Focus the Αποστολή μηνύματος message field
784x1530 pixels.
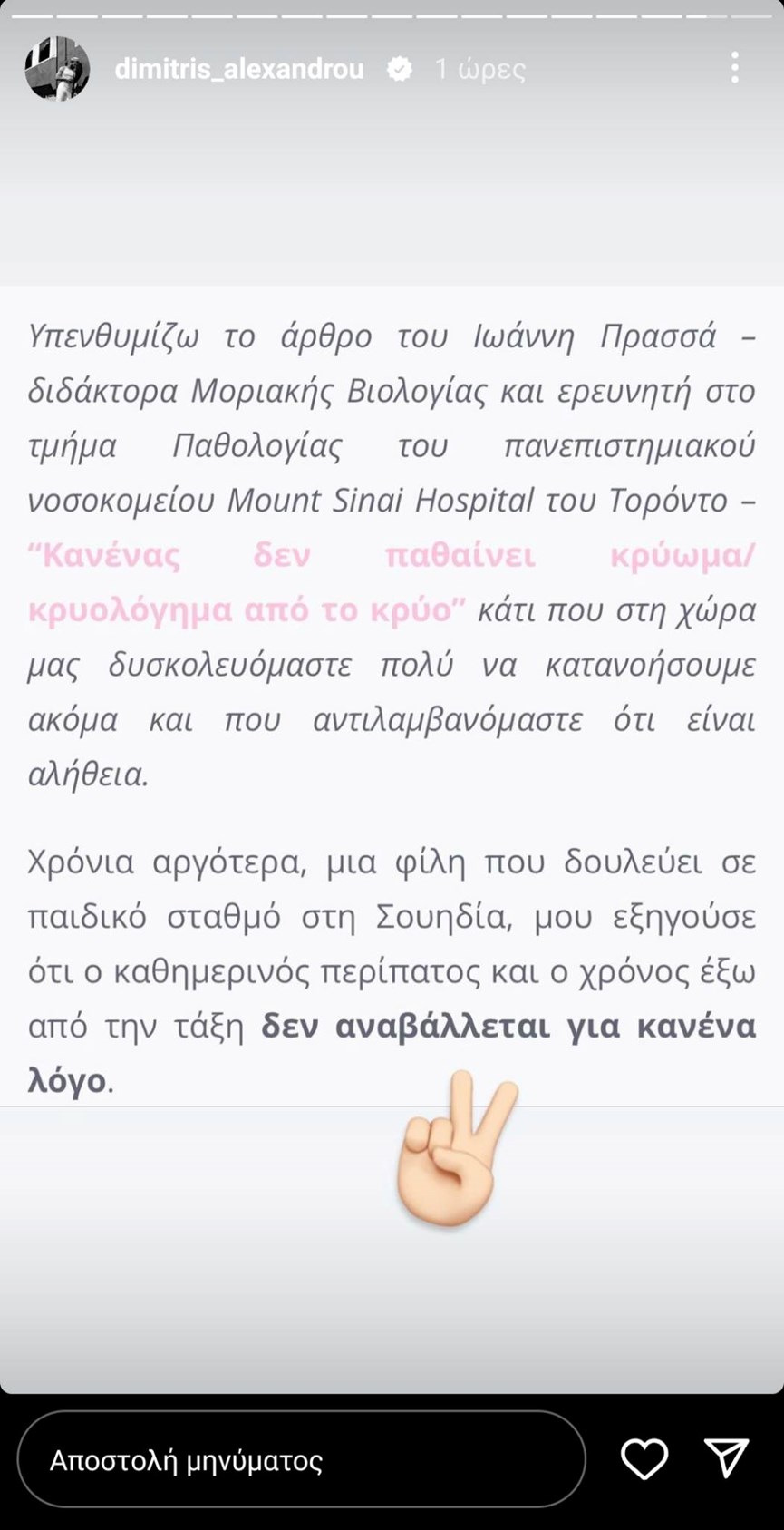301,1460
